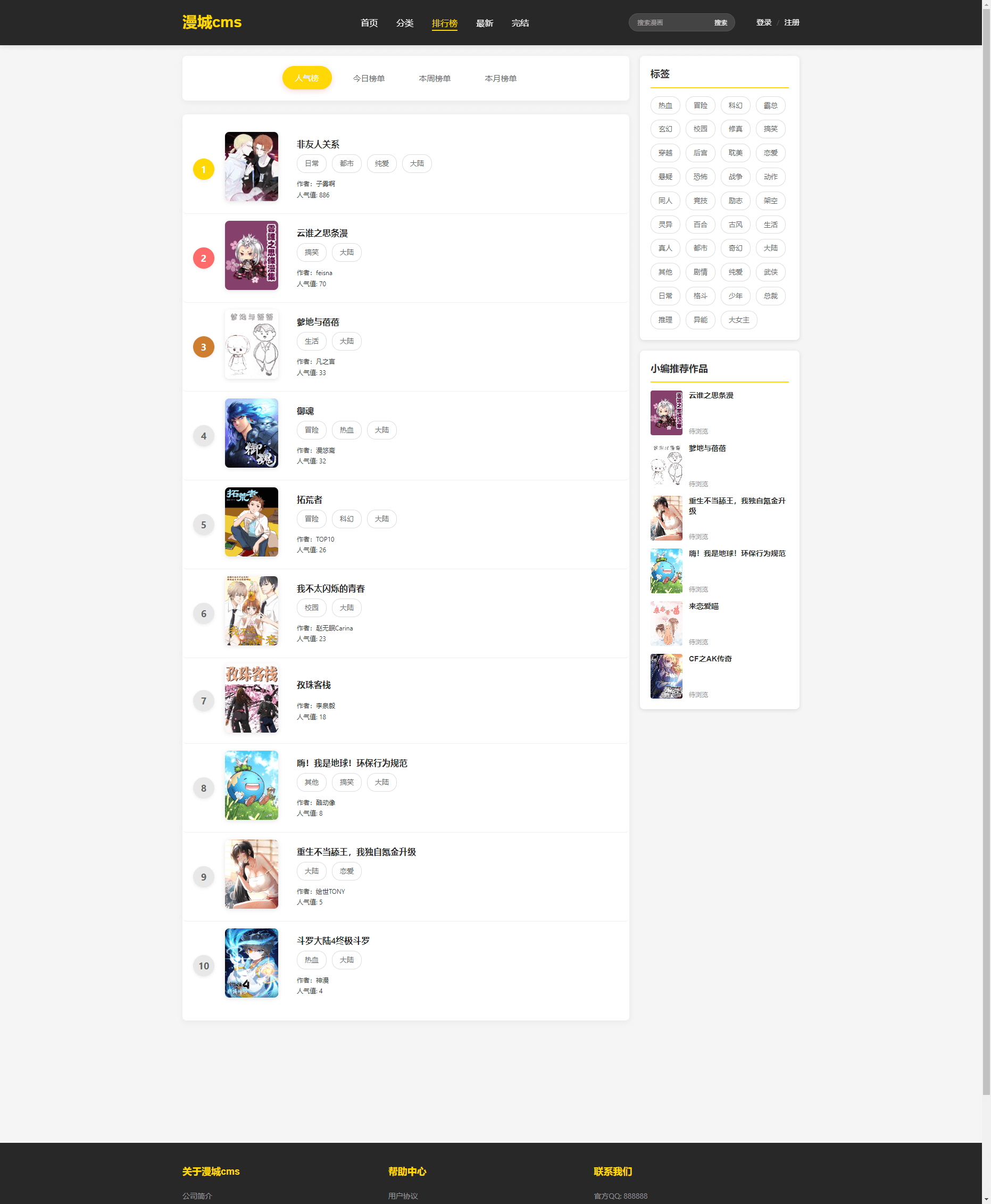Open the 首页 nav link

[x=369, y=23]
